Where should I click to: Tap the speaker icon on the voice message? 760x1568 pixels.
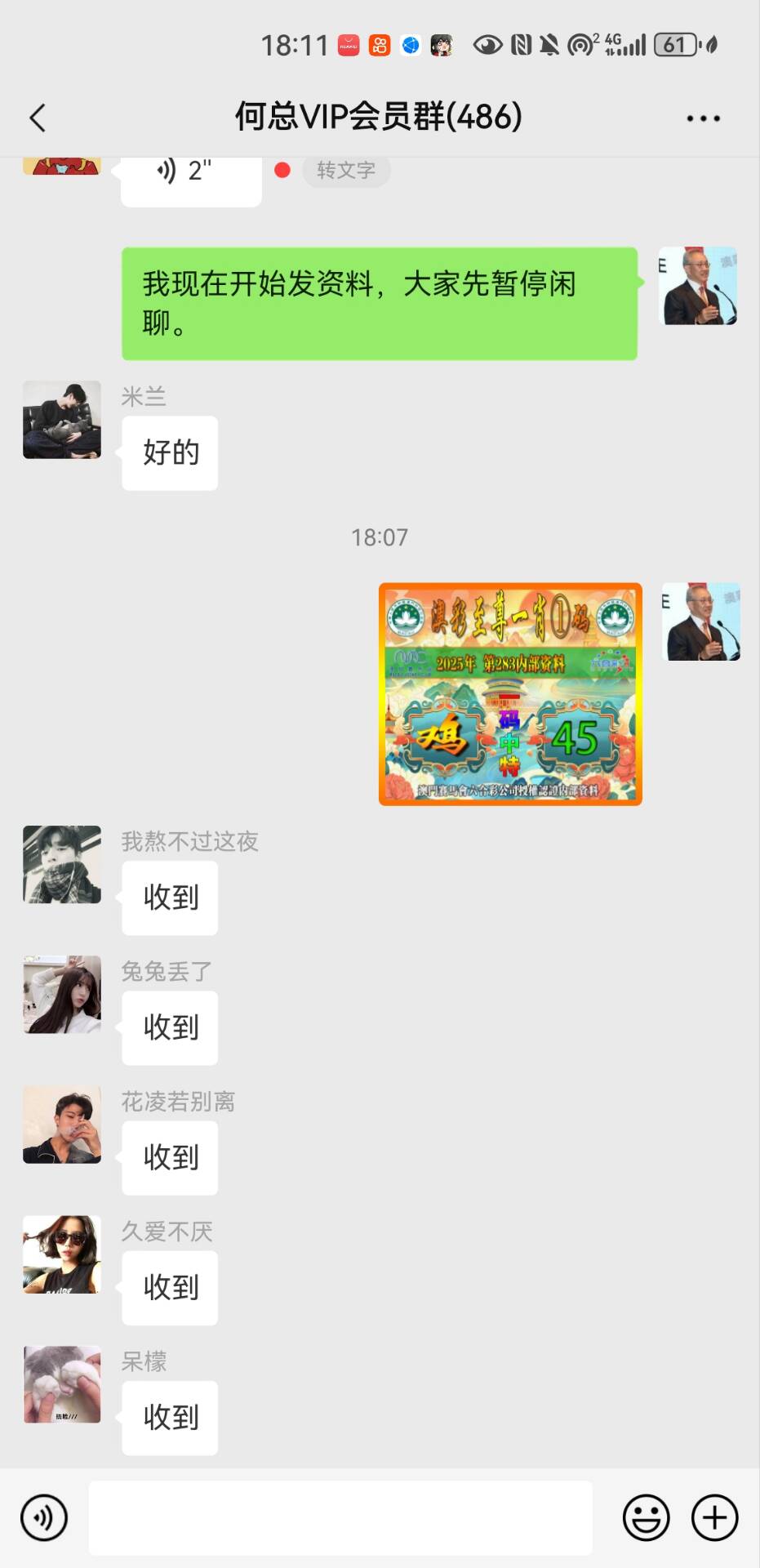[167, 171]
